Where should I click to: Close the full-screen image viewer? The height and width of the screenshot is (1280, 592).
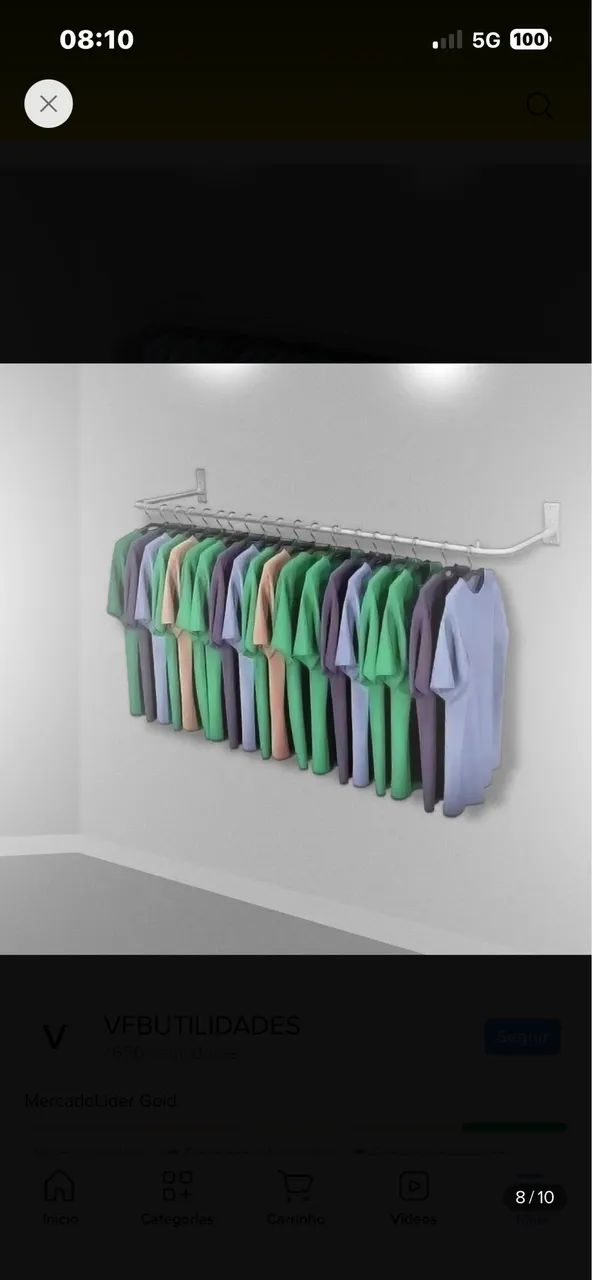coord(48,104)
